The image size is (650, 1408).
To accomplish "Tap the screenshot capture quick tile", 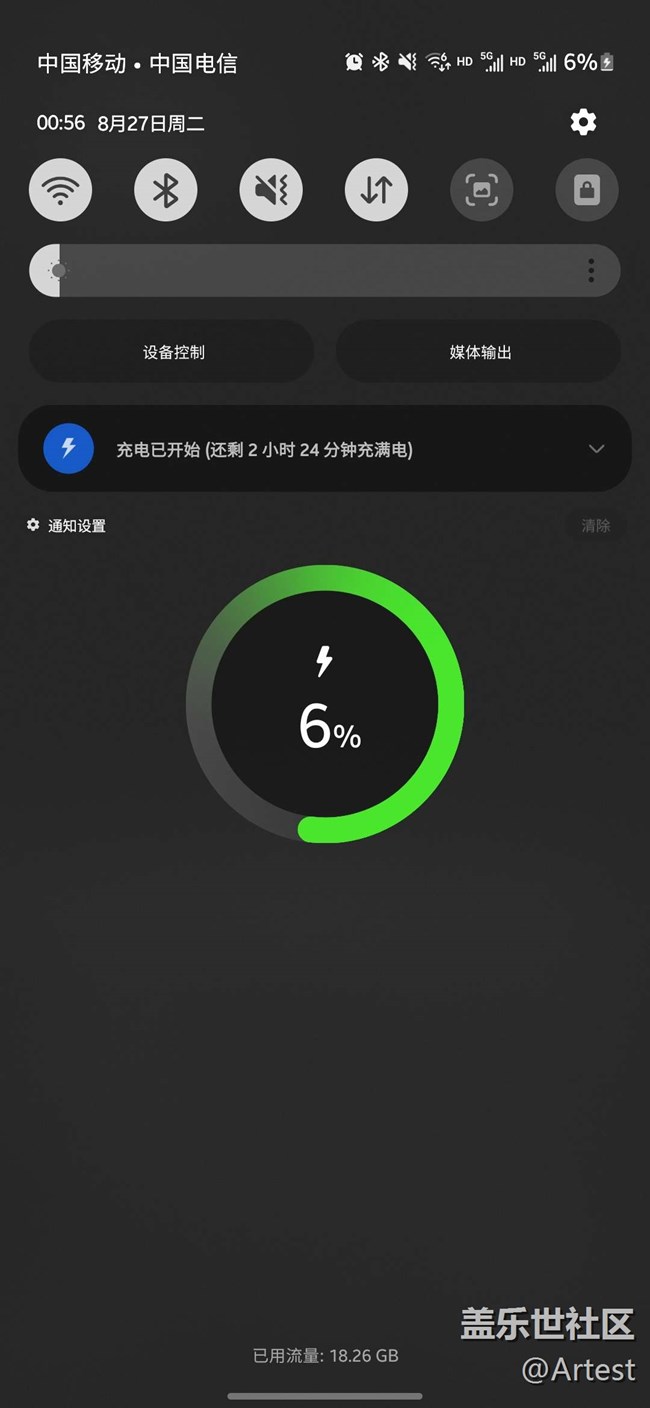I will (482, 190).
